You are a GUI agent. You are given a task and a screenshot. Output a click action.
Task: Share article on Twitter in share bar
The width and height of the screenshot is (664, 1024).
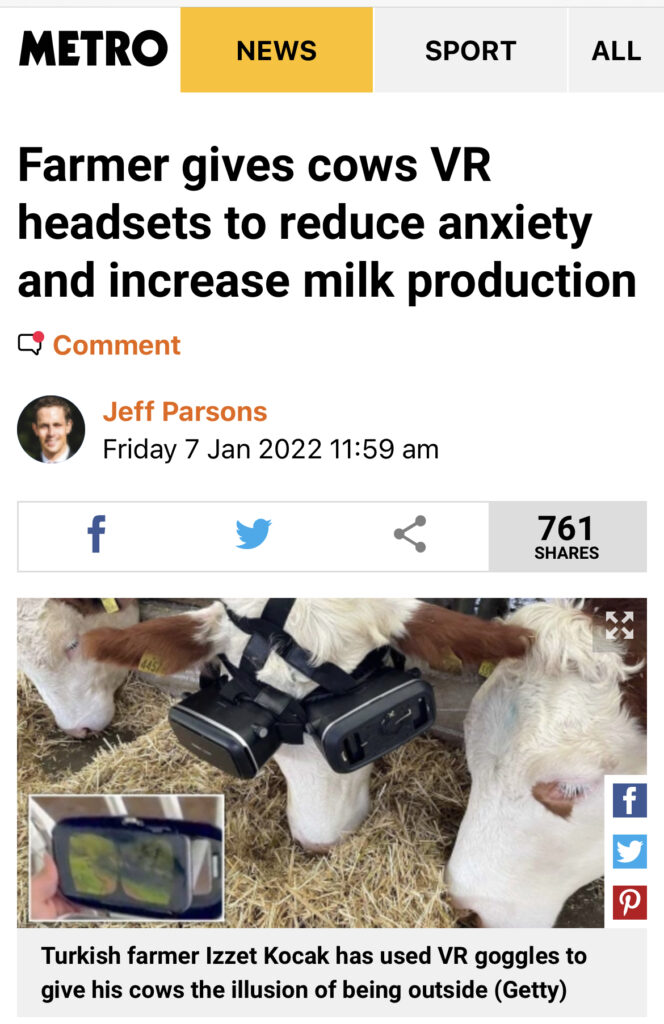click(253, 535)
